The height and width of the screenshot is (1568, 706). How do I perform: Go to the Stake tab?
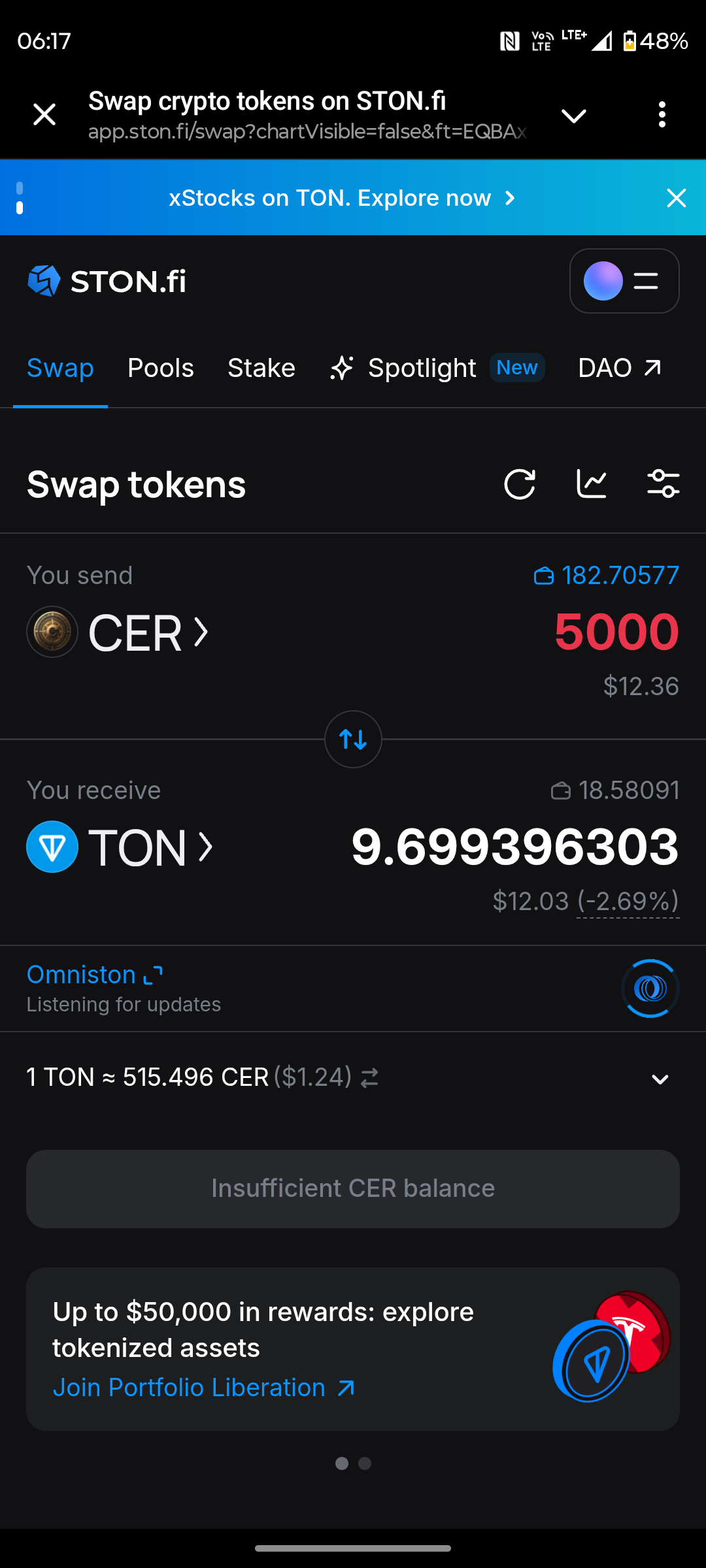point(261,368)
